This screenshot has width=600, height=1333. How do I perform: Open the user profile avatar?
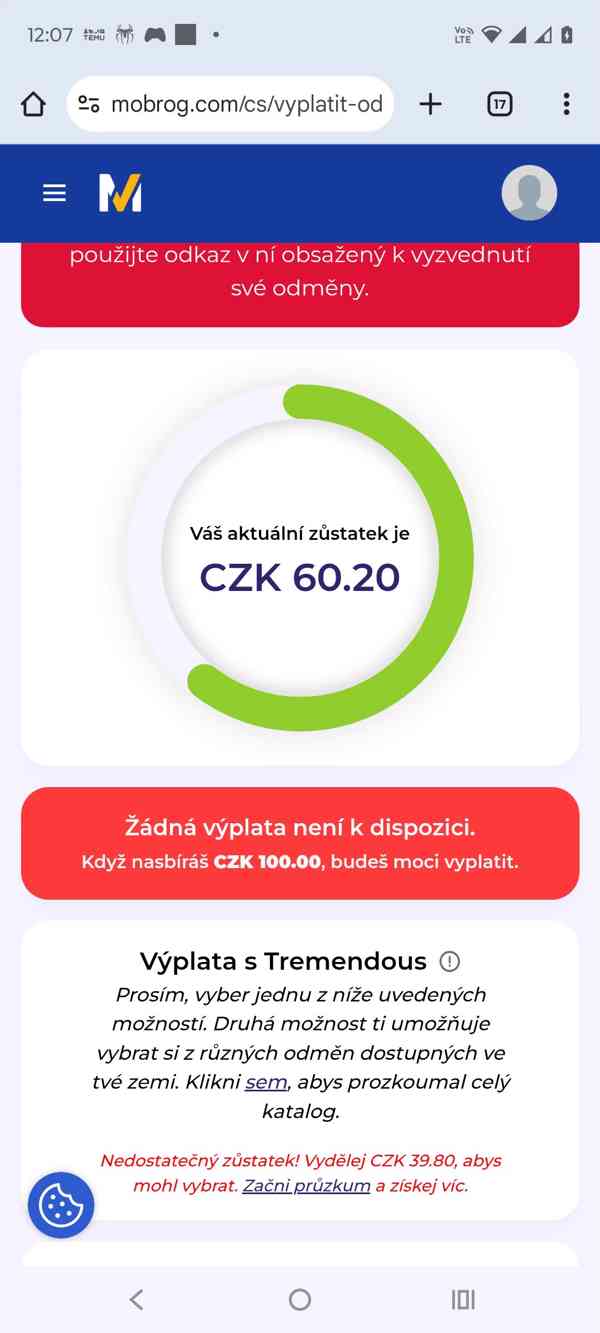(x=528, y=193)
